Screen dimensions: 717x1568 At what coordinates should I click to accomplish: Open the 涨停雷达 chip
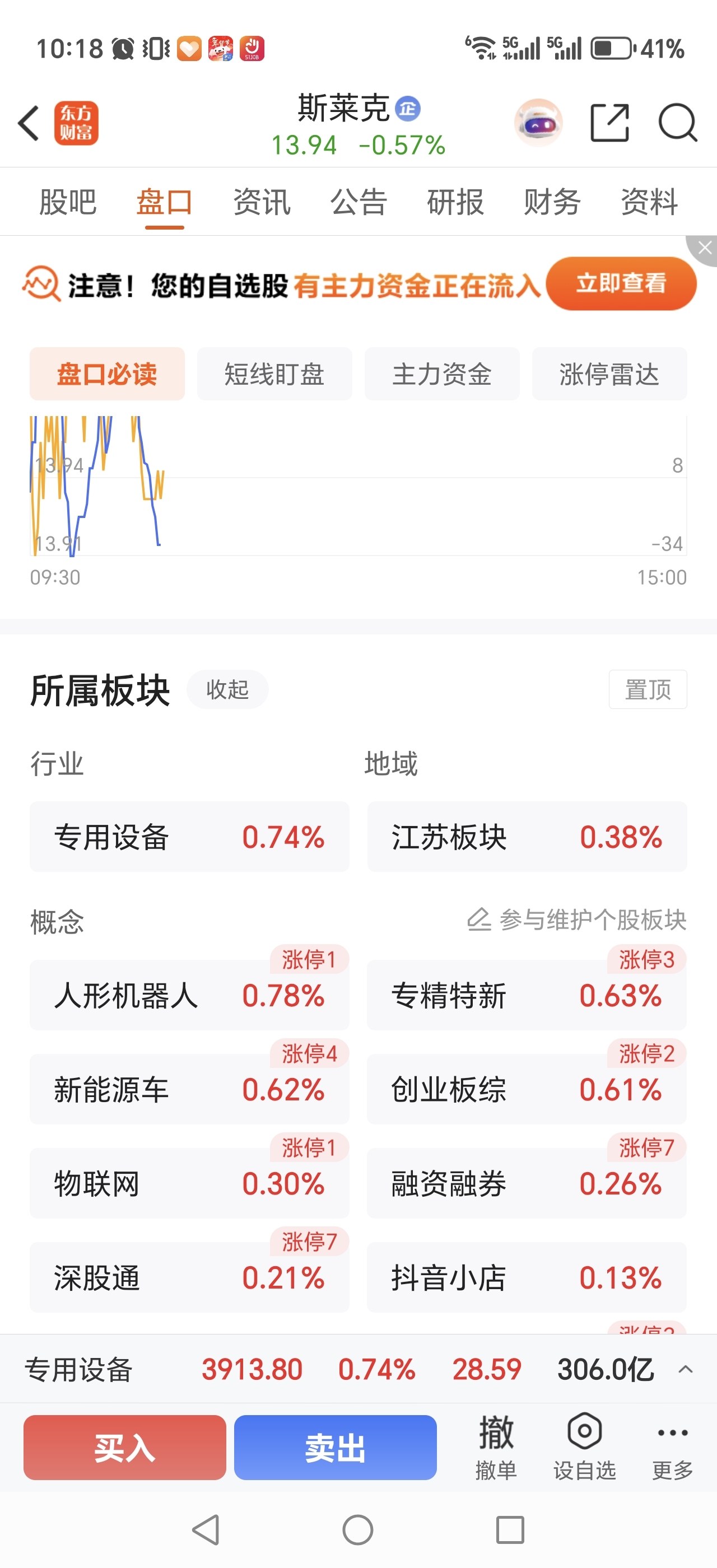609,374
